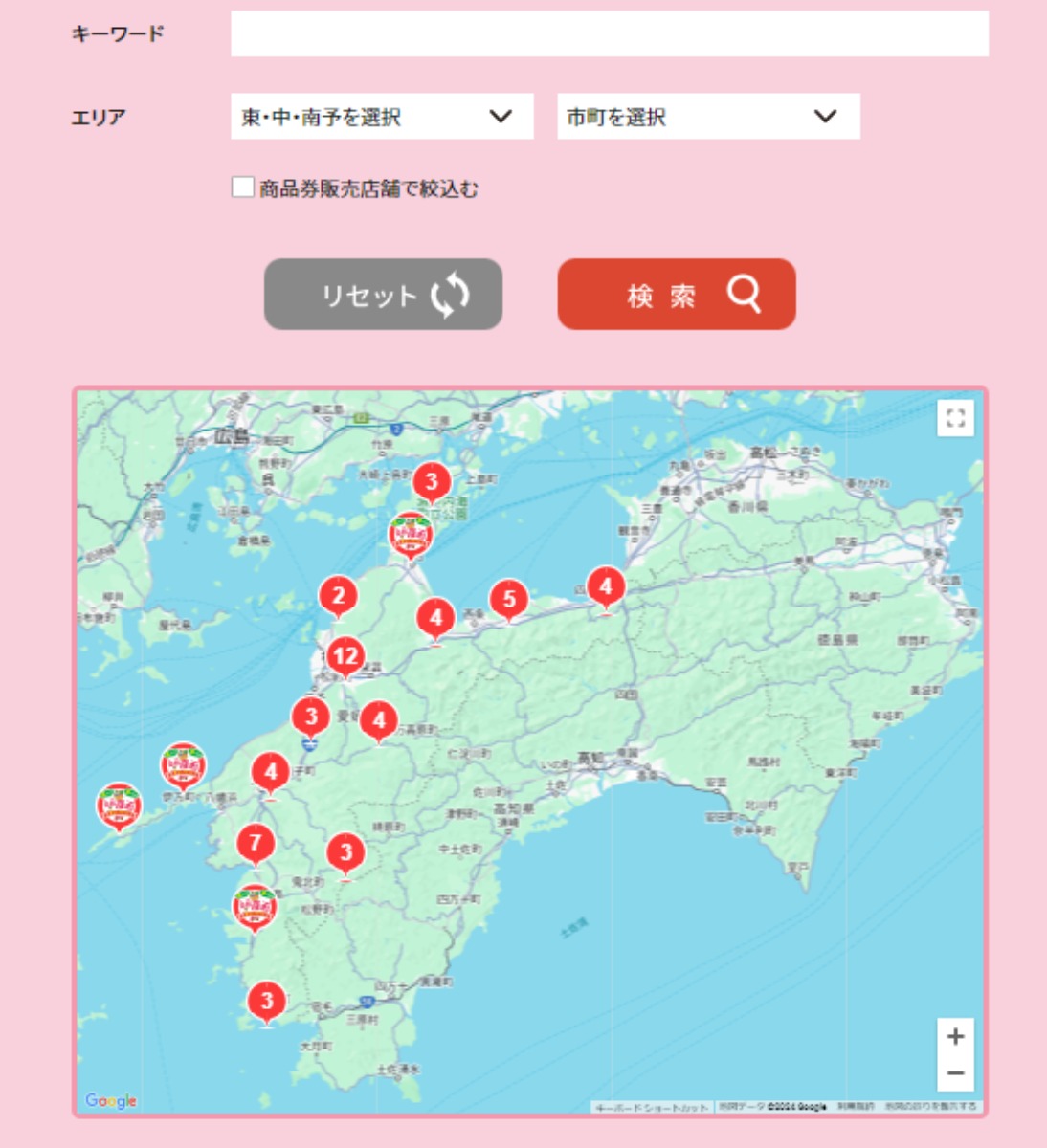Screen dimensions: 1047x1148
Task: Toggle the map fullscreen view
Action: click(954, 418)
